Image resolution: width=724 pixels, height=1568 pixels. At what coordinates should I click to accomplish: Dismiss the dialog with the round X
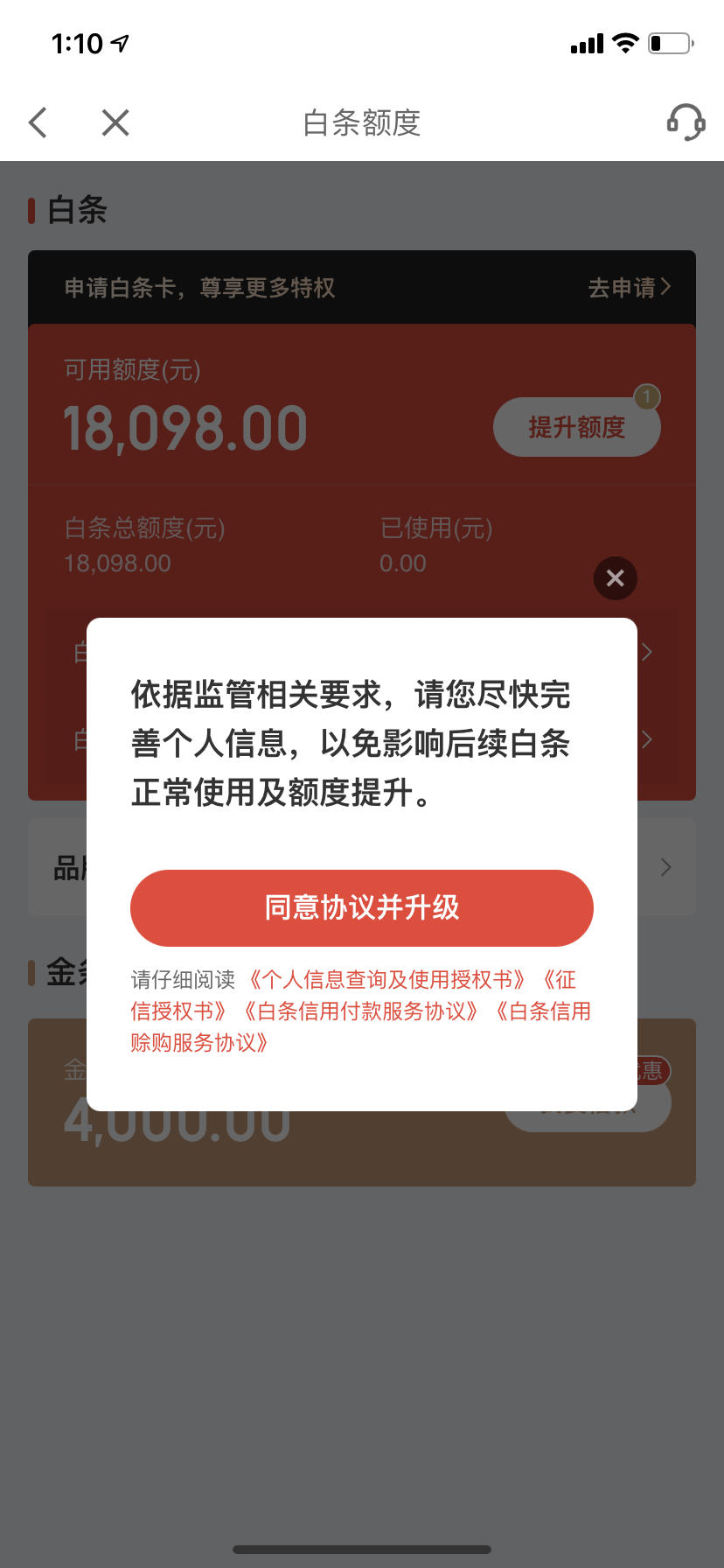click(x=616, y=578)
